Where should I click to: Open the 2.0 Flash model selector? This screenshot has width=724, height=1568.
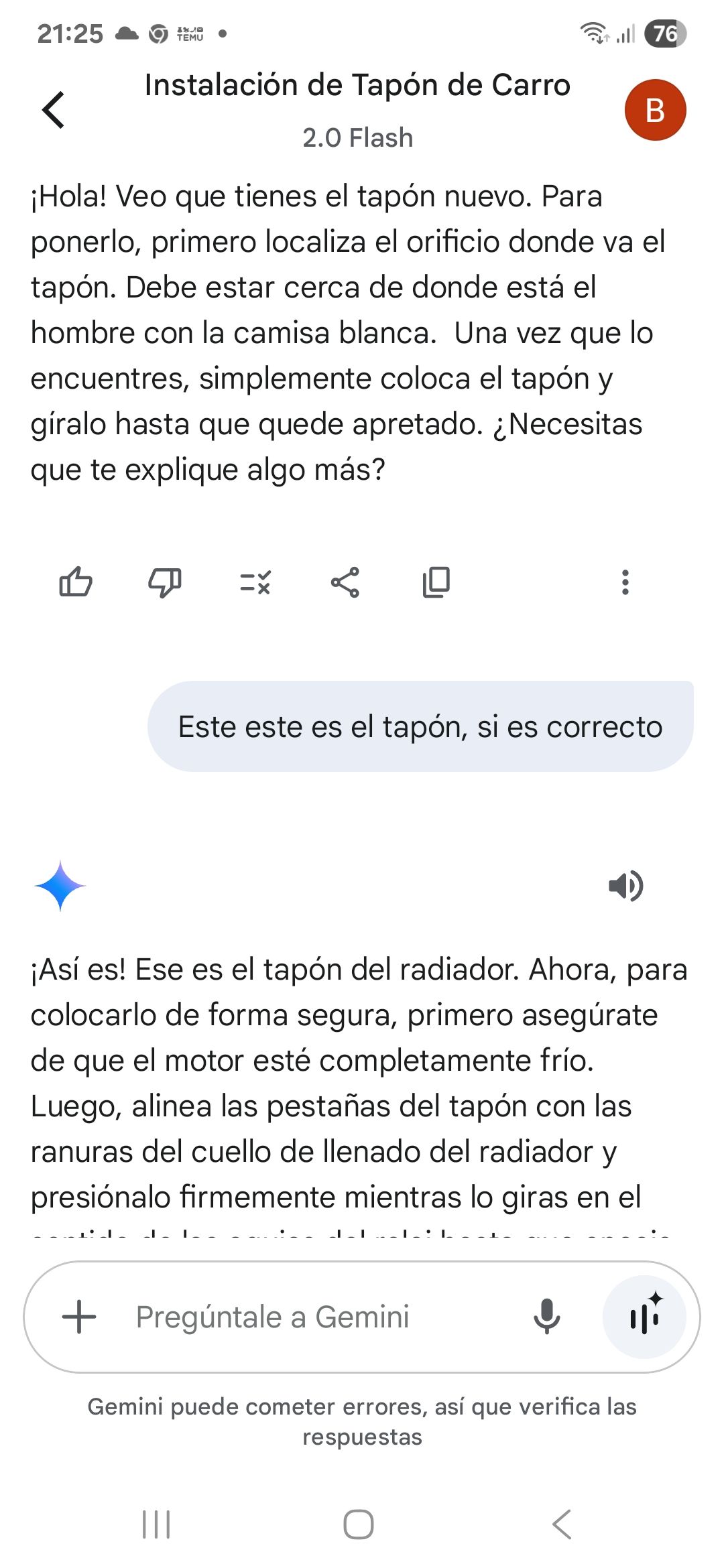pyautogui.click(x=357, y=138)
